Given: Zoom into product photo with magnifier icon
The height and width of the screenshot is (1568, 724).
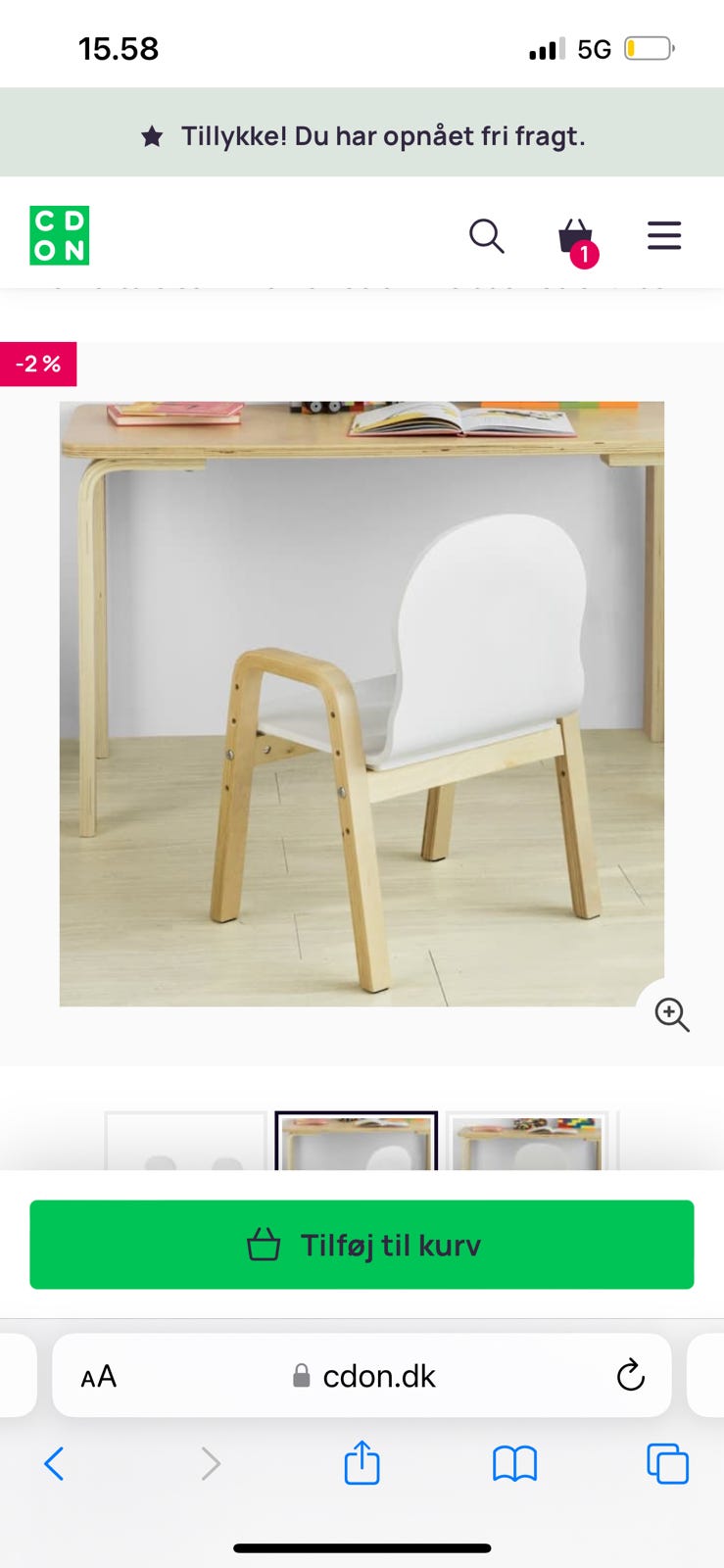Looking at the screenshot, I should pos(671,1015).
